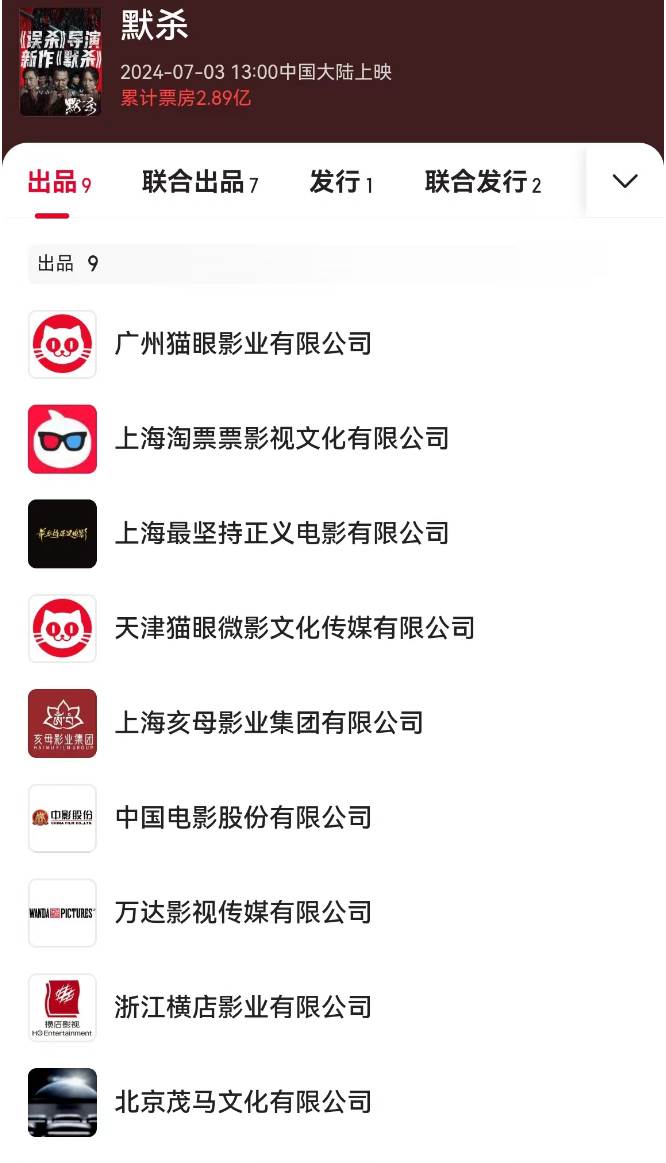Open 广州猫眼影业有限公司 company page
The width and height of the screenshot is (666, 1163).
click(x=333, y=344)
